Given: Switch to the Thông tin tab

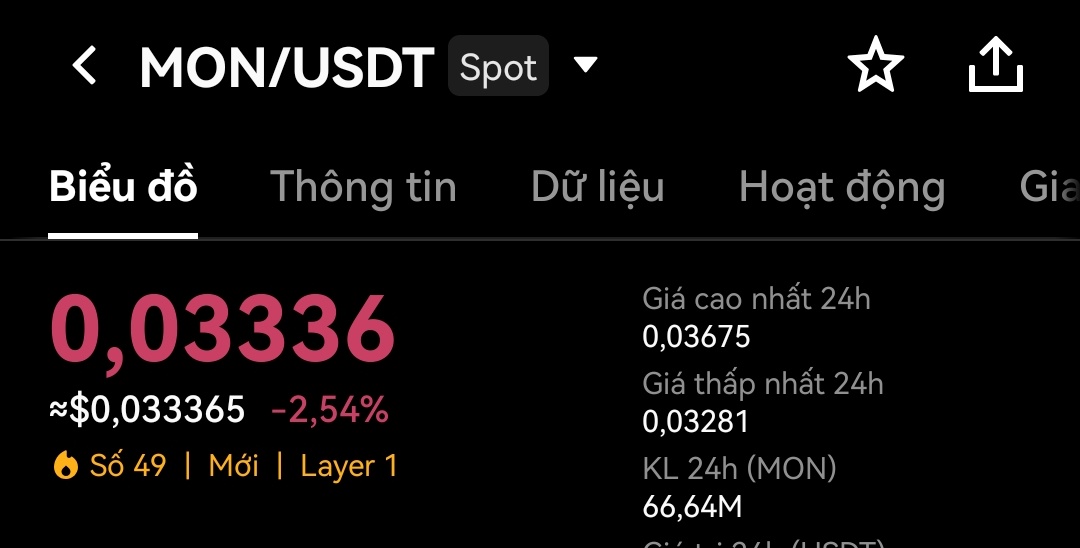Looking at the screenshot, I should point(363,187).
